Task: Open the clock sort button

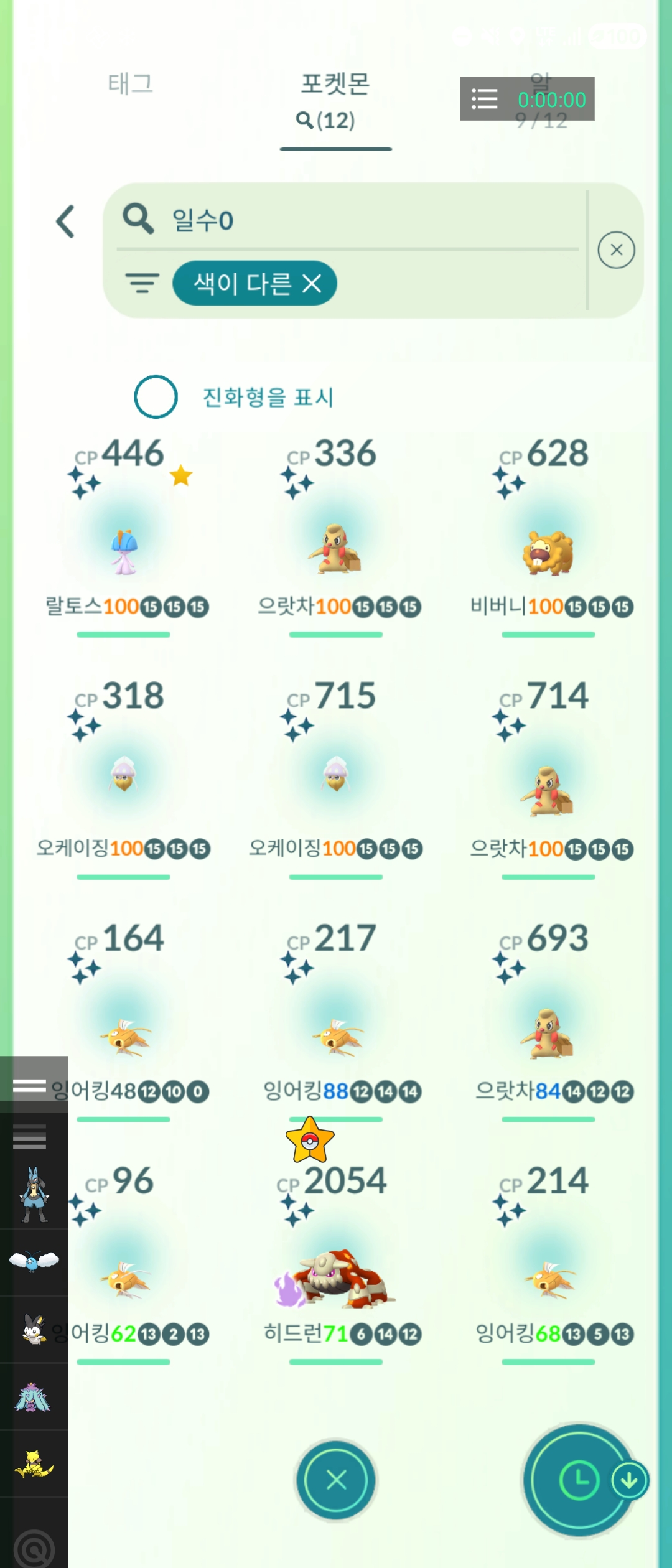Action: [x=579, y=1480]
